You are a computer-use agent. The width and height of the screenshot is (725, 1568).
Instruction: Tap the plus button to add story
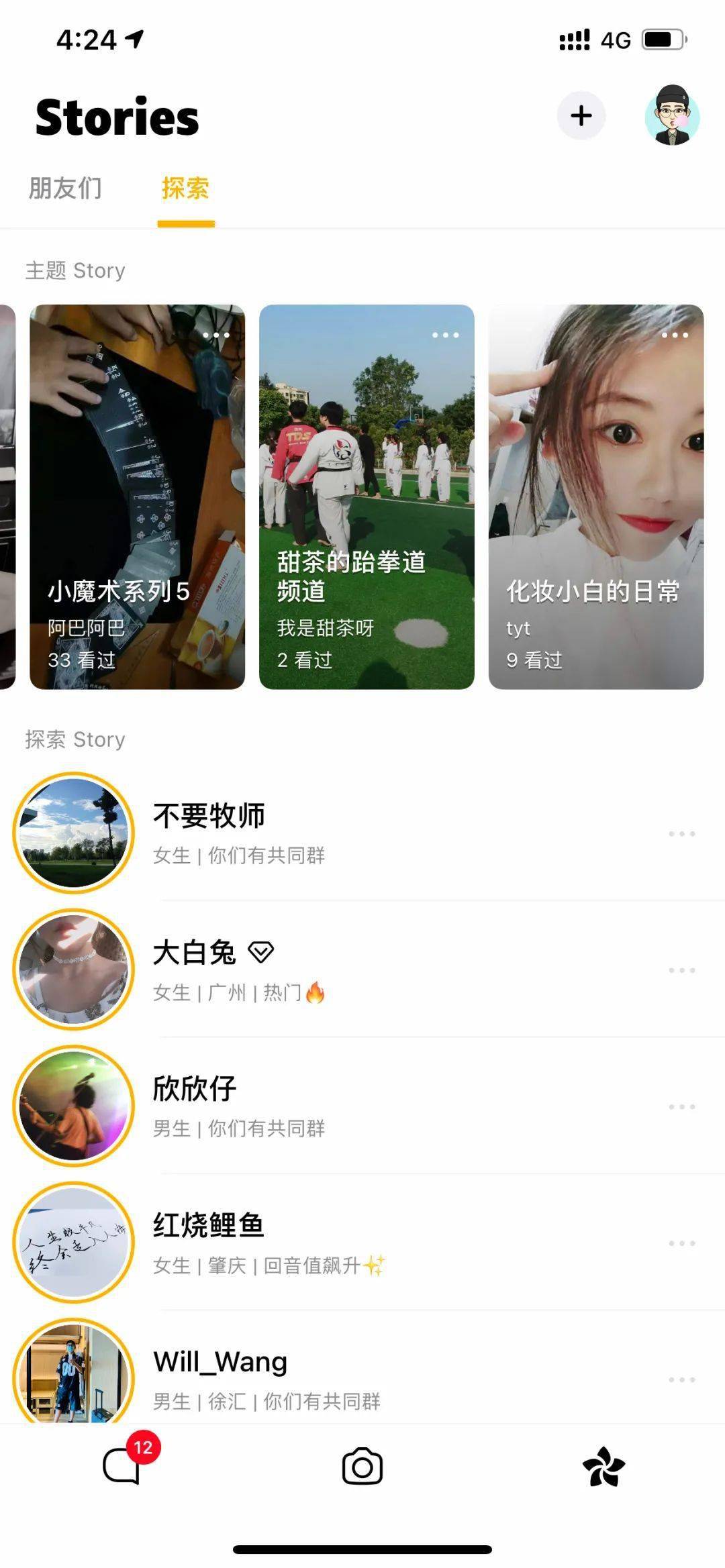[581, 116]
